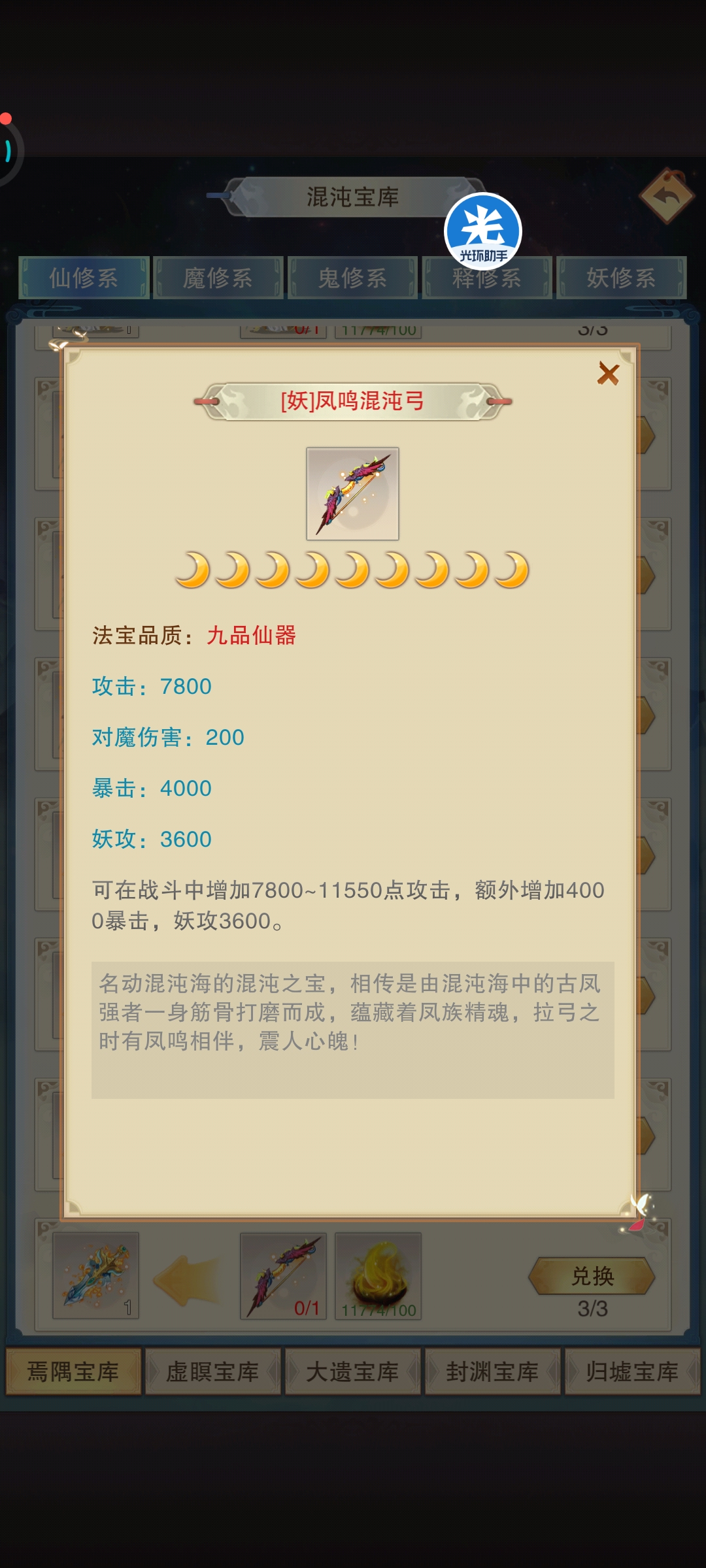Open the 封渊宝库 tab
The height and width of the screenshot is (1568, 706).
(x=492, y=1371)
